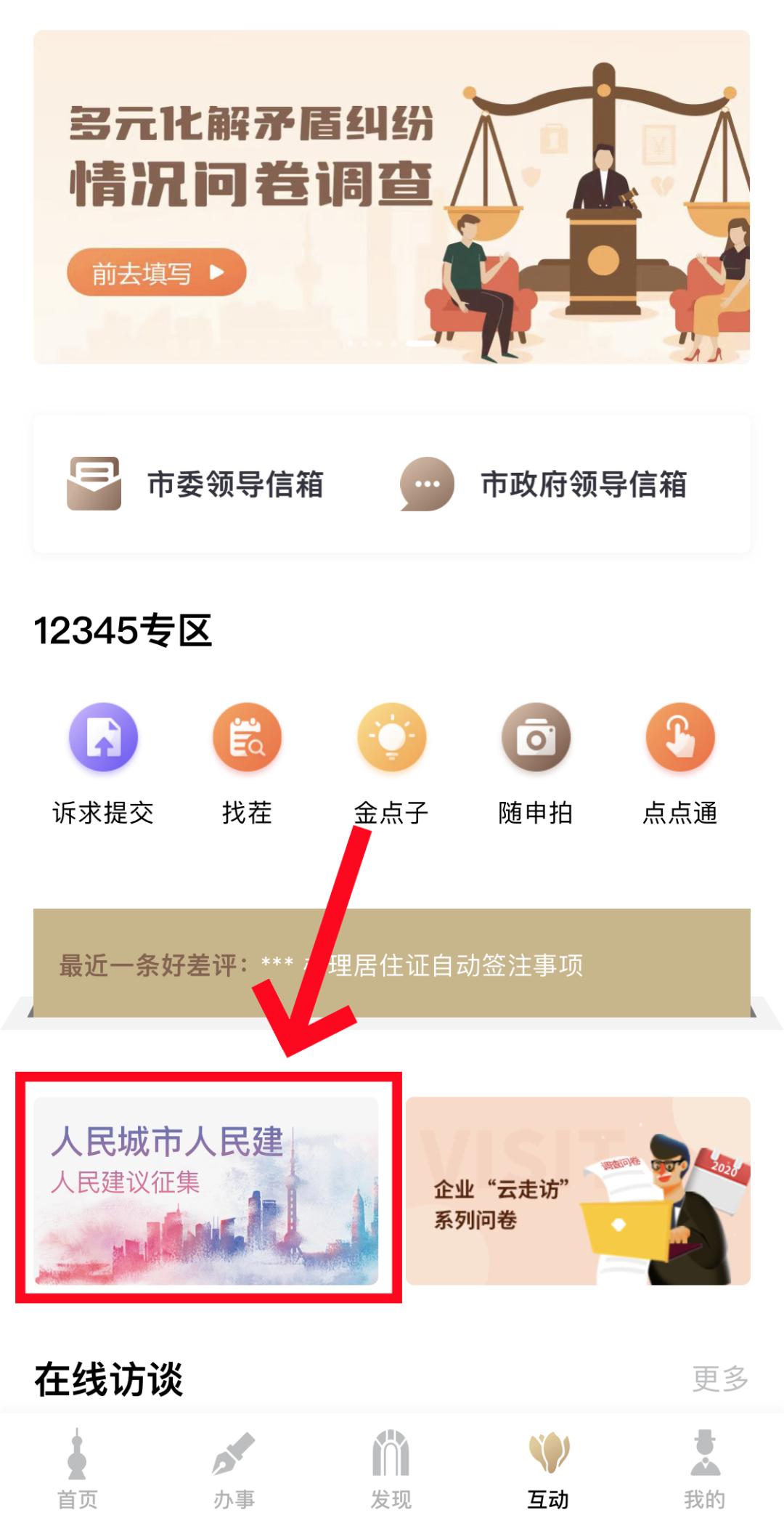This screenshot has height=1539, width=784.
Task: View the latest 好差评 review bar
Action: click(392, 963)
